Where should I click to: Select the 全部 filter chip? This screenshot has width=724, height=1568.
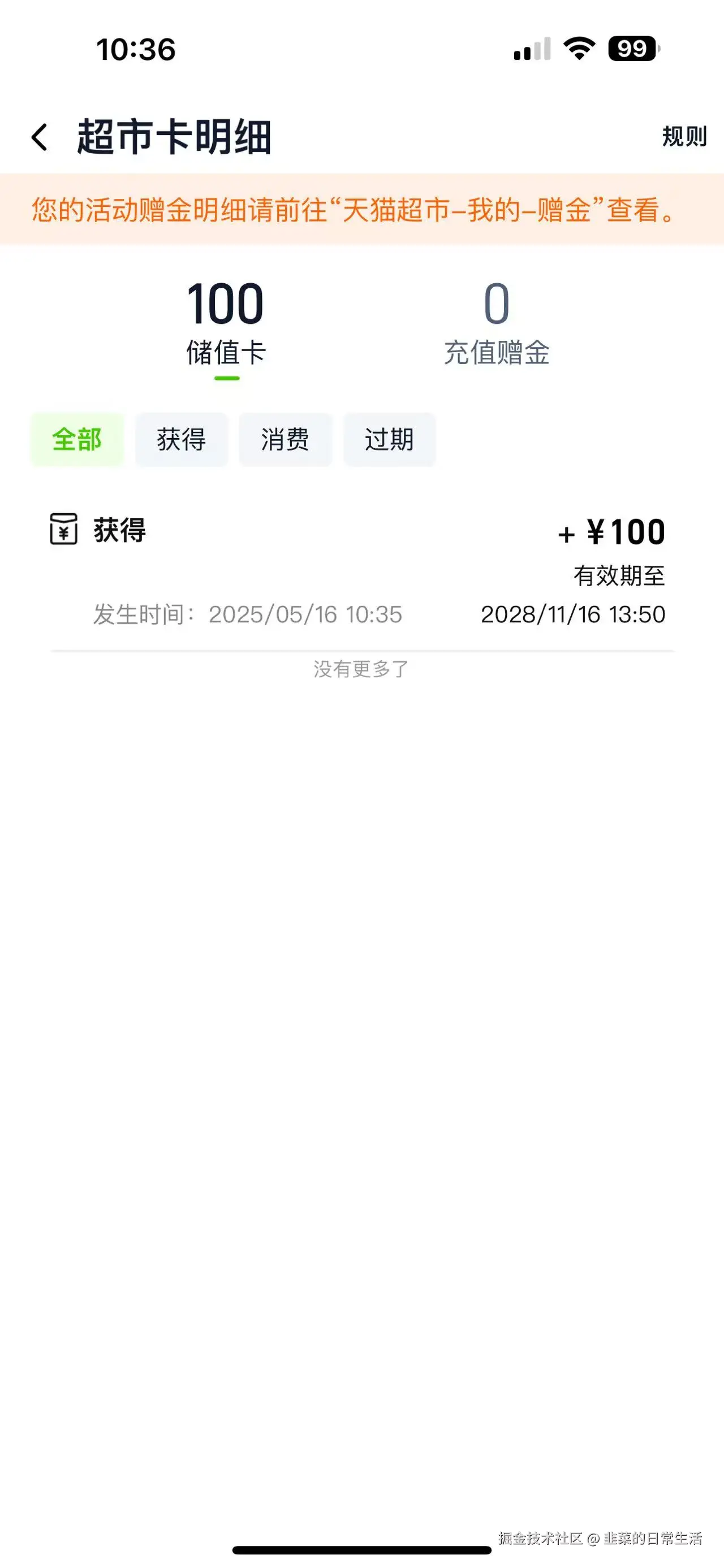coord(77,439)
